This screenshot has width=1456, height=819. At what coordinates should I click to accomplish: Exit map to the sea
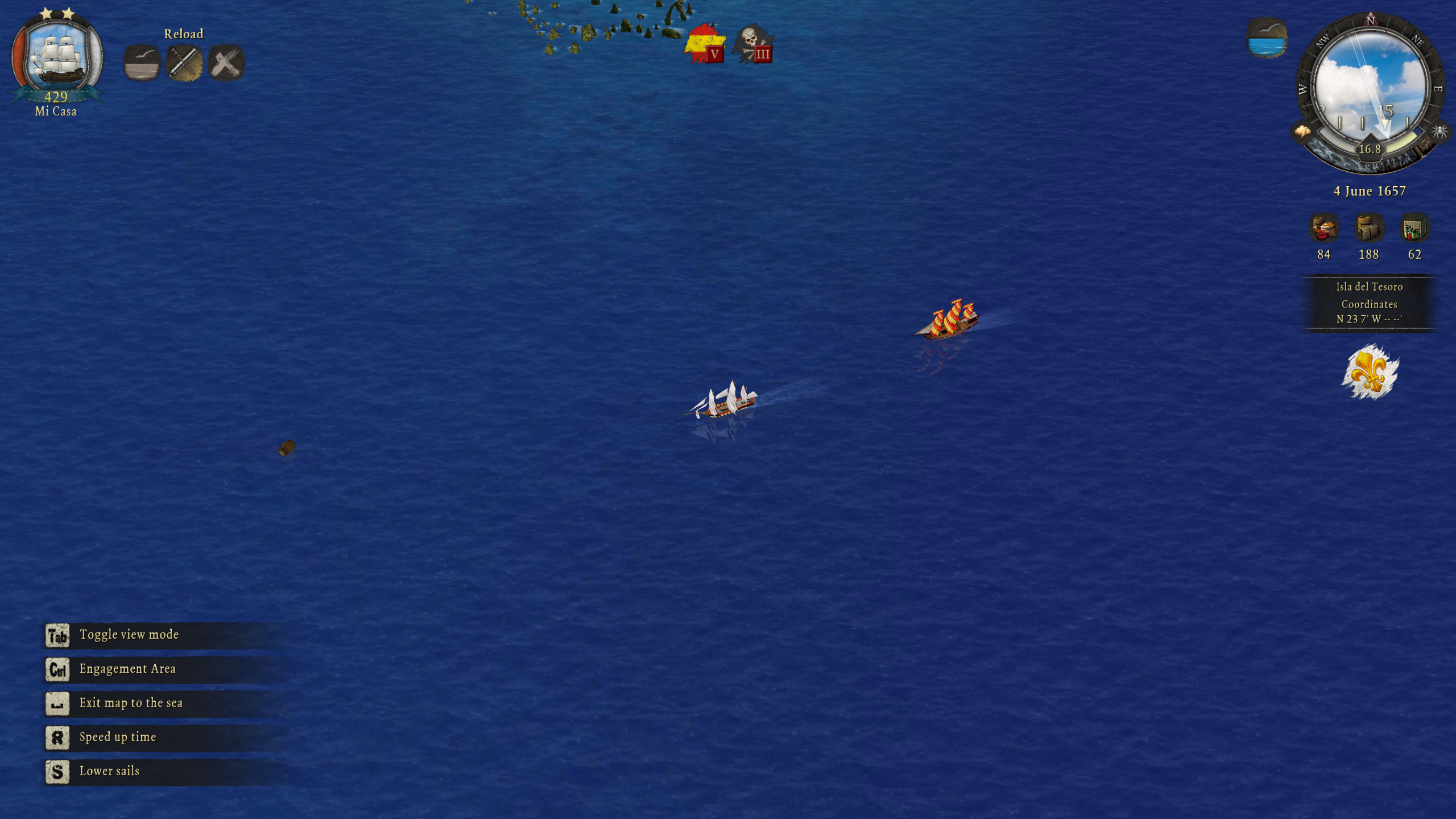[x=131, y=703]
